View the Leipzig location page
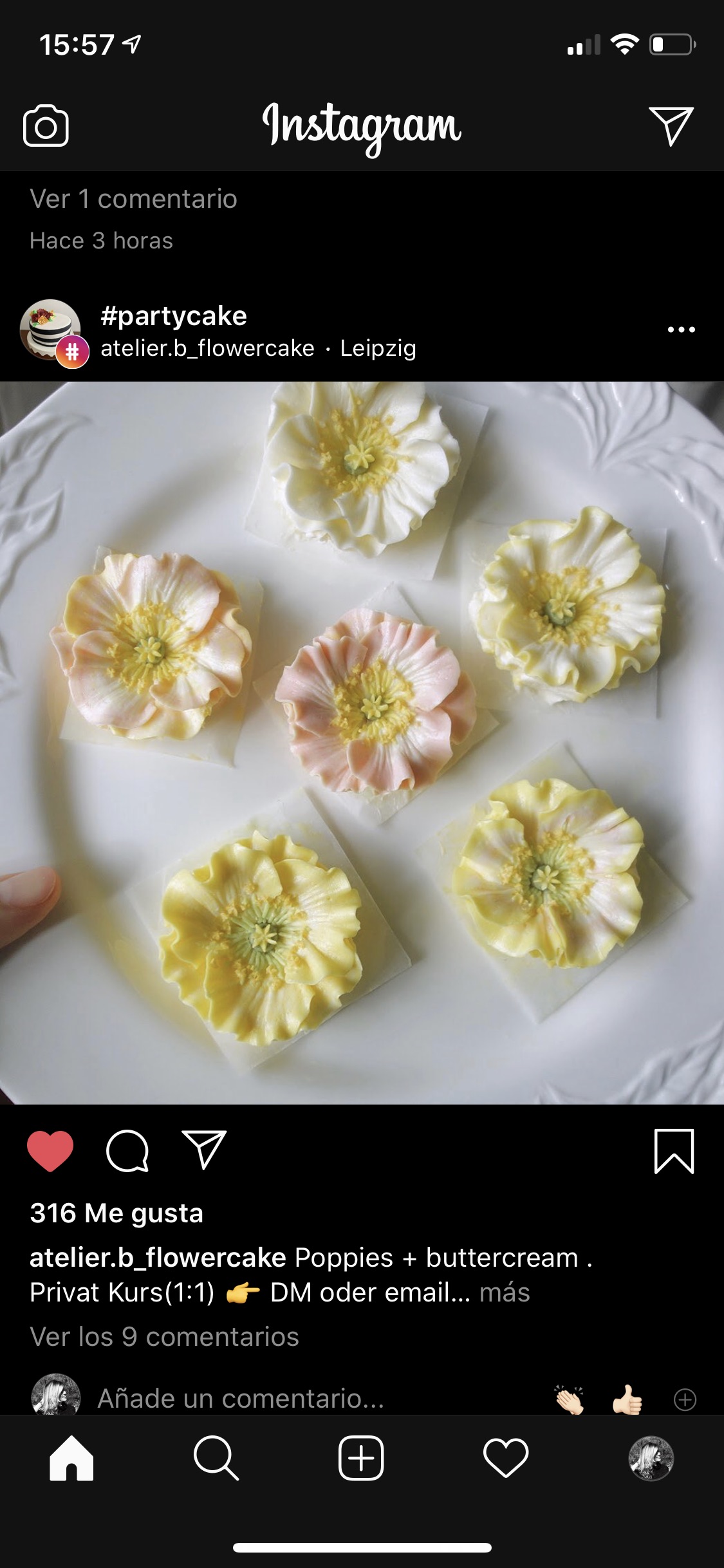Screen dimensions: 724x1568 tap(378, 348)
